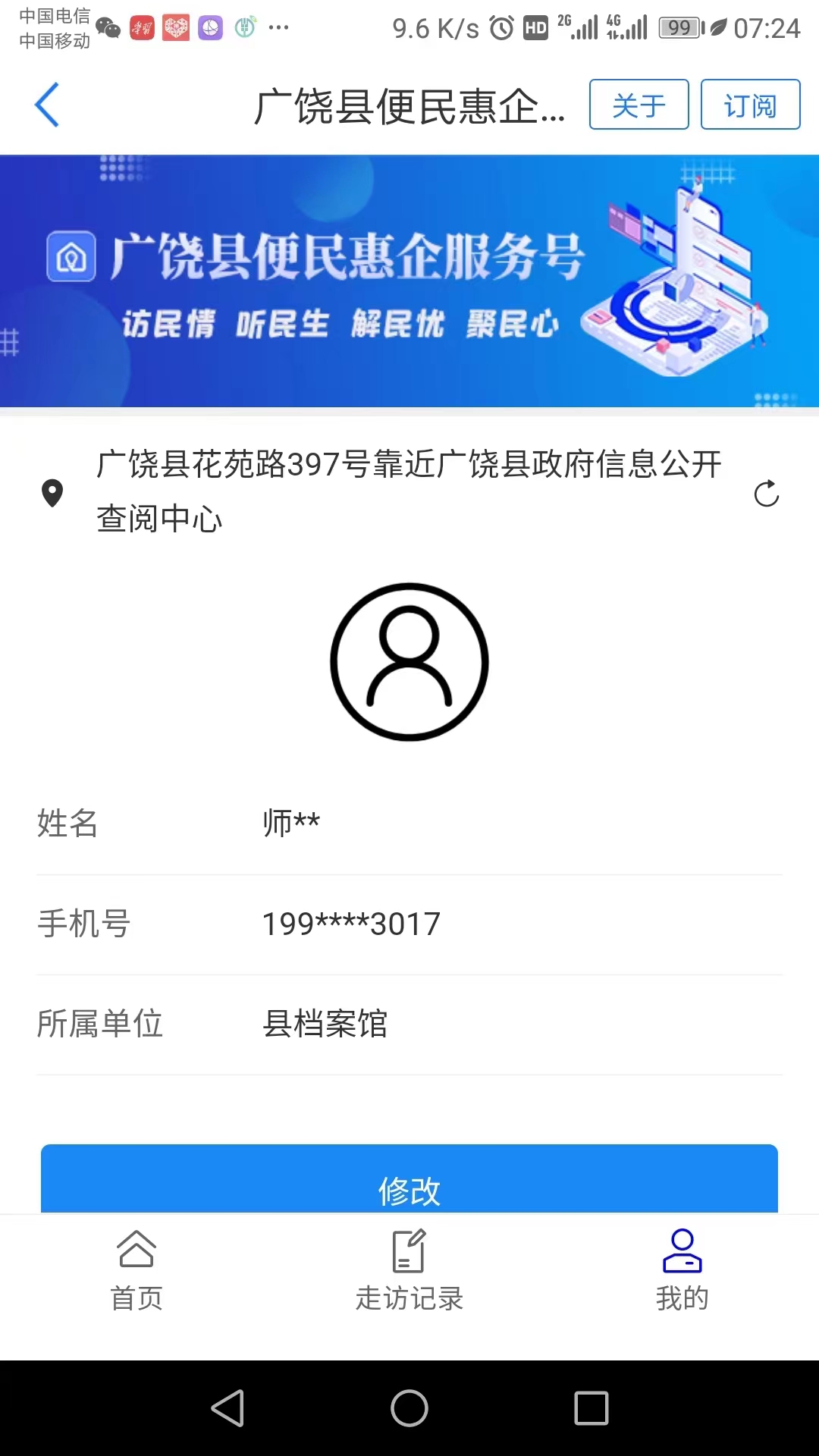Screen dimensions: 819x1456
Task: Refresh the current location address
Action: 767,494
